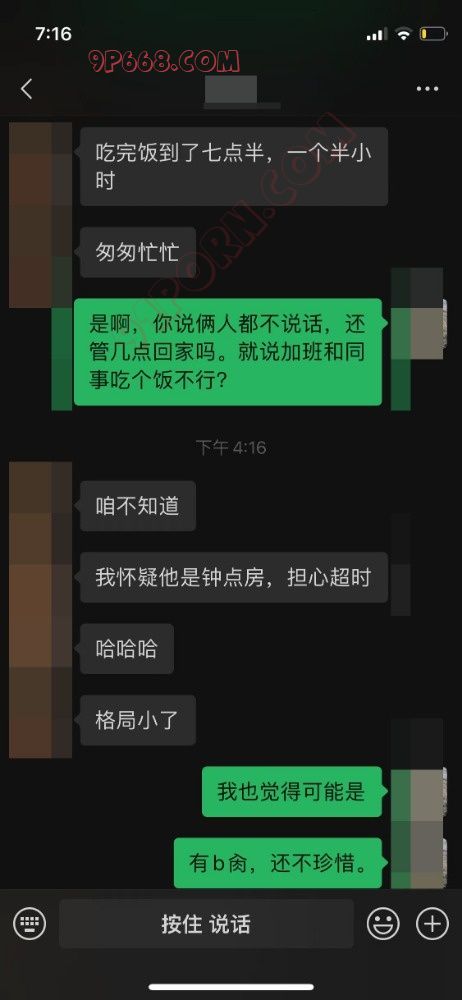The height and width of the screenshot is (1000, 462).
Task: Open the chat's three-dot menu
Action: [427, 89]
